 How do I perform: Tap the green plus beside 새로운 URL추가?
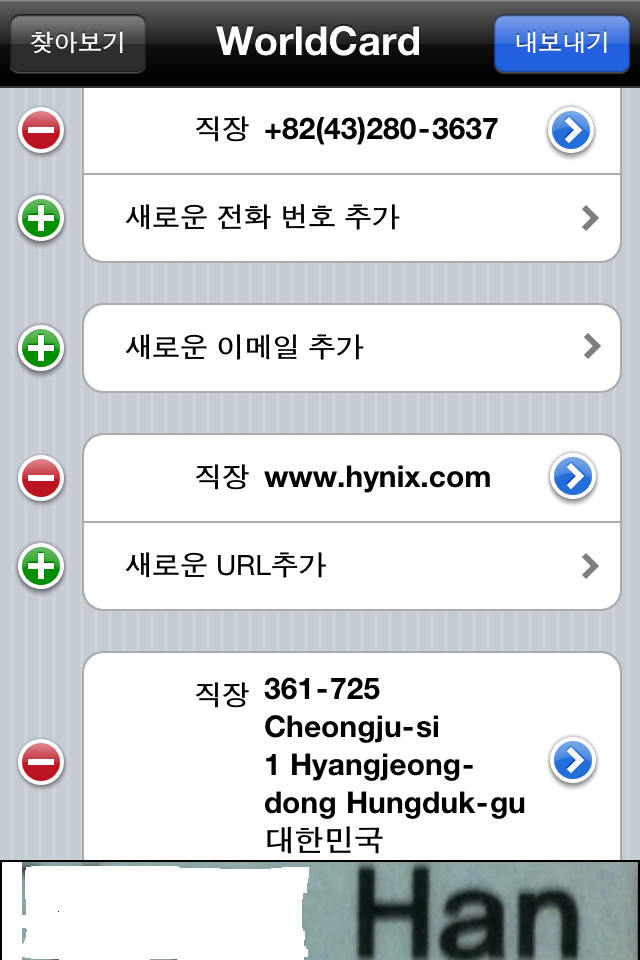41,566
